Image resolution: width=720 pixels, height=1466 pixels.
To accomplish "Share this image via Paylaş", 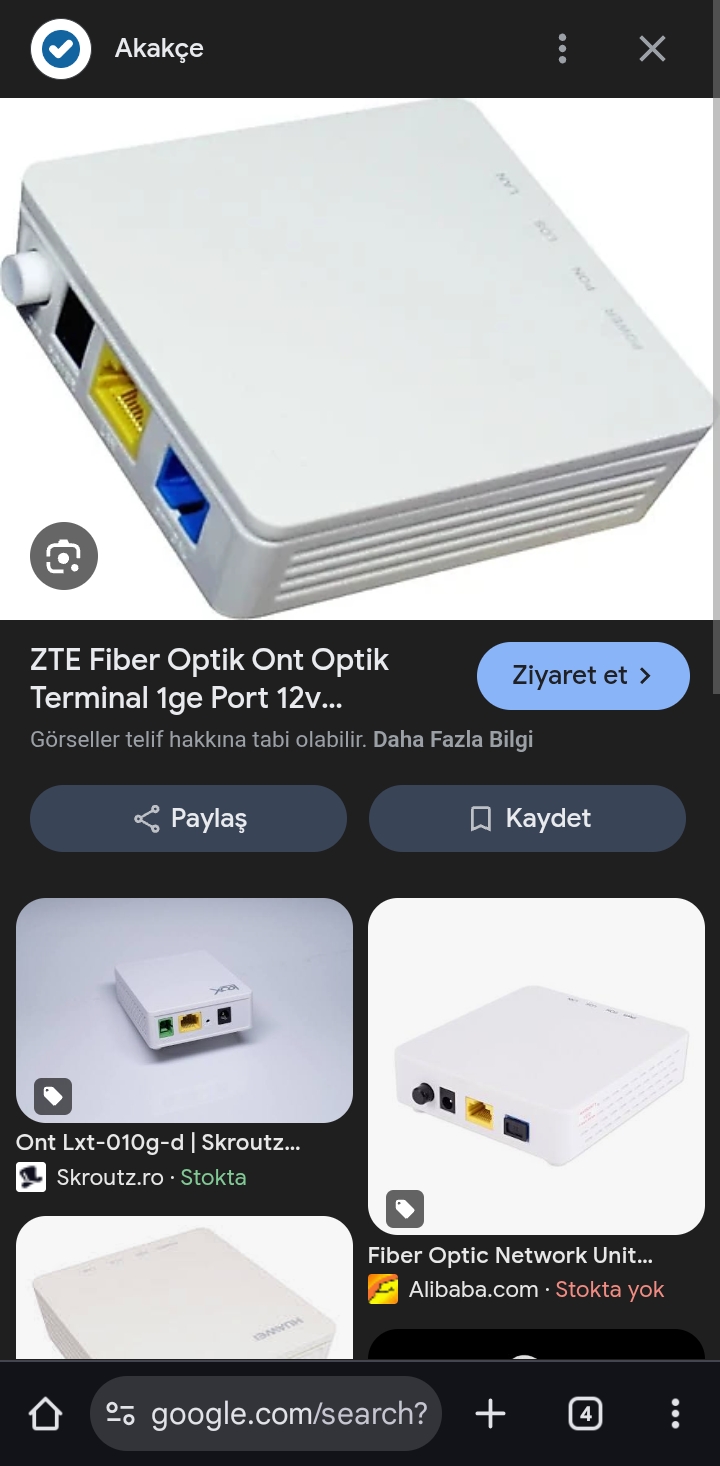I will [x=188, y=818].
